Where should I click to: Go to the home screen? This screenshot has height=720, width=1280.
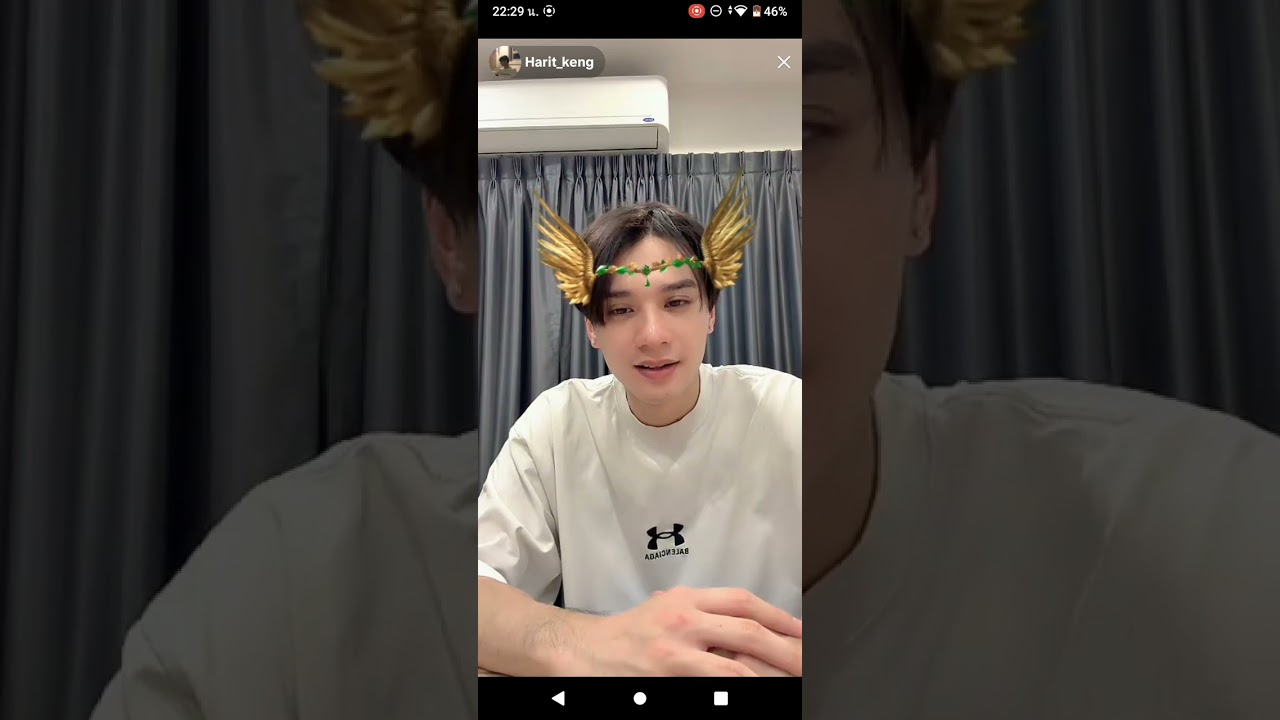coord(640,698)
